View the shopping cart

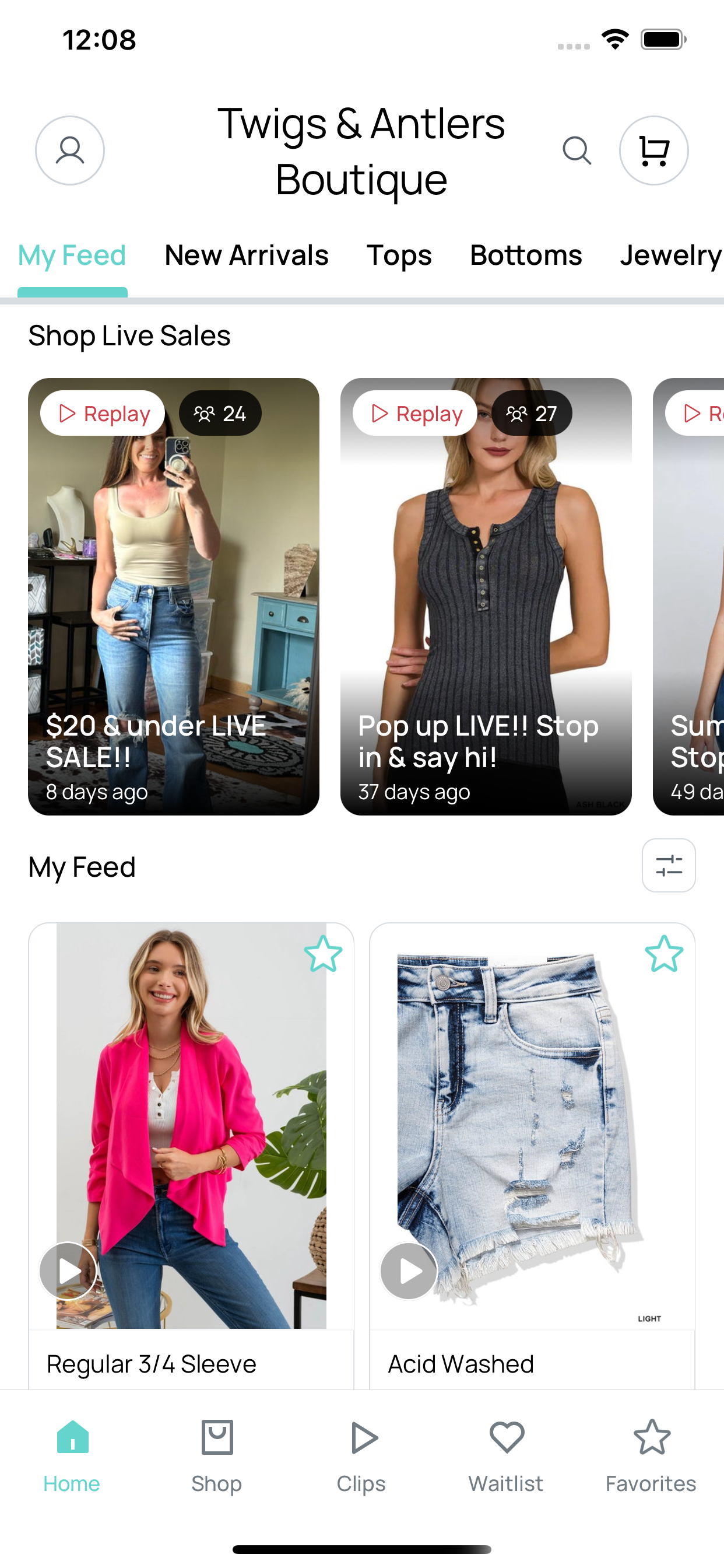tap(653, 150)
